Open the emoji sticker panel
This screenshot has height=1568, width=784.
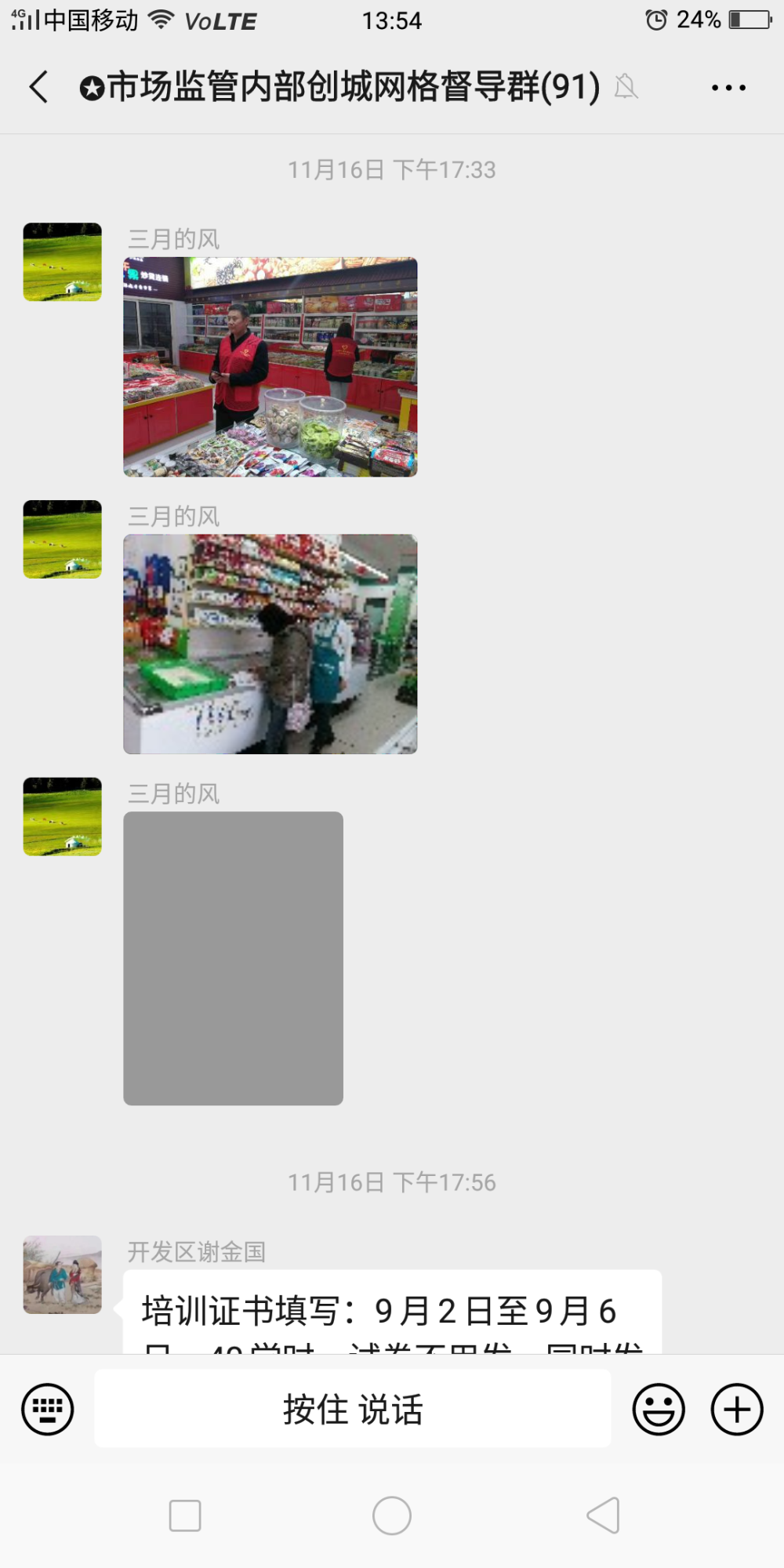[x=659, y=1410]
